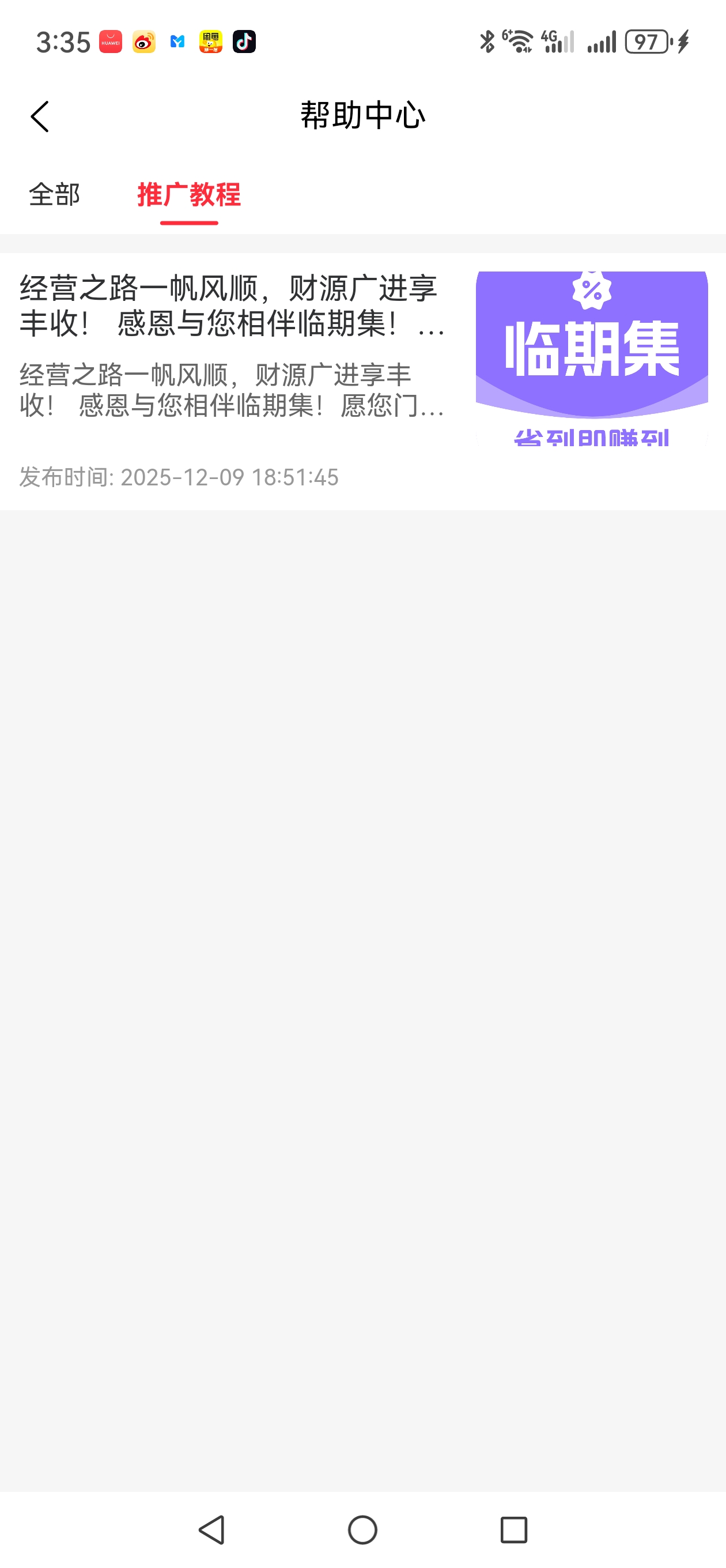Switch to the 全部 tab
Viewport: 726px width, 1568px height.
(55, 195)
